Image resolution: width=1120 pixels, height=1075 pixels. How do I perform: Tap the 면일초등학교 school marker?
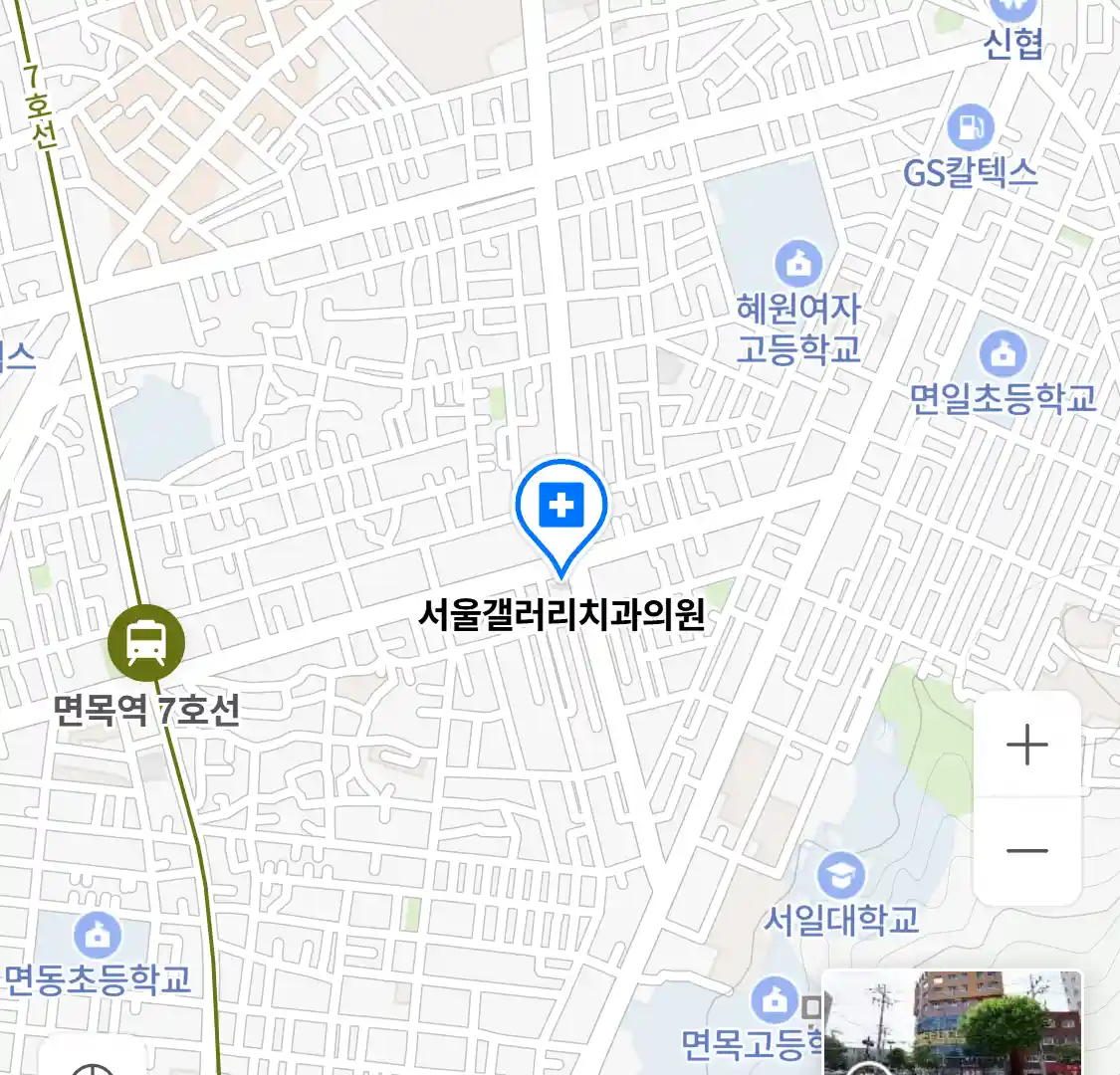pyautogui.click(x=1003, y=353)
